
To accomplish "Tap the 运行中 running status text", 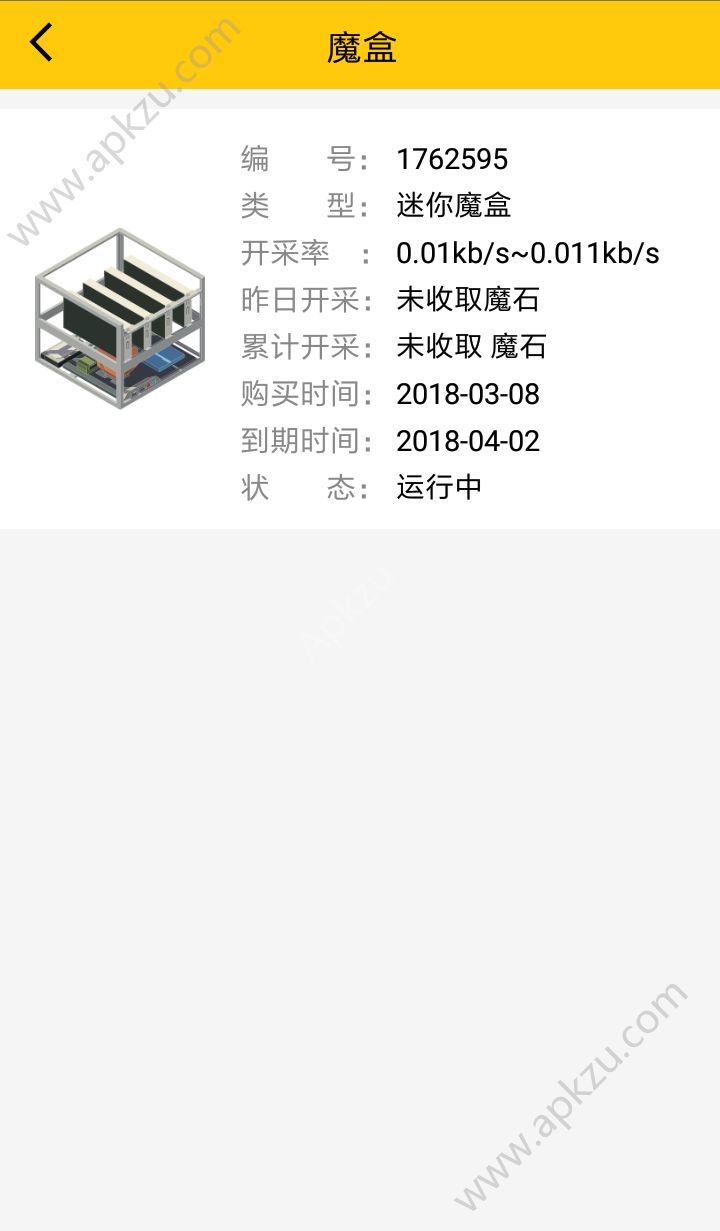I will 440,487.
